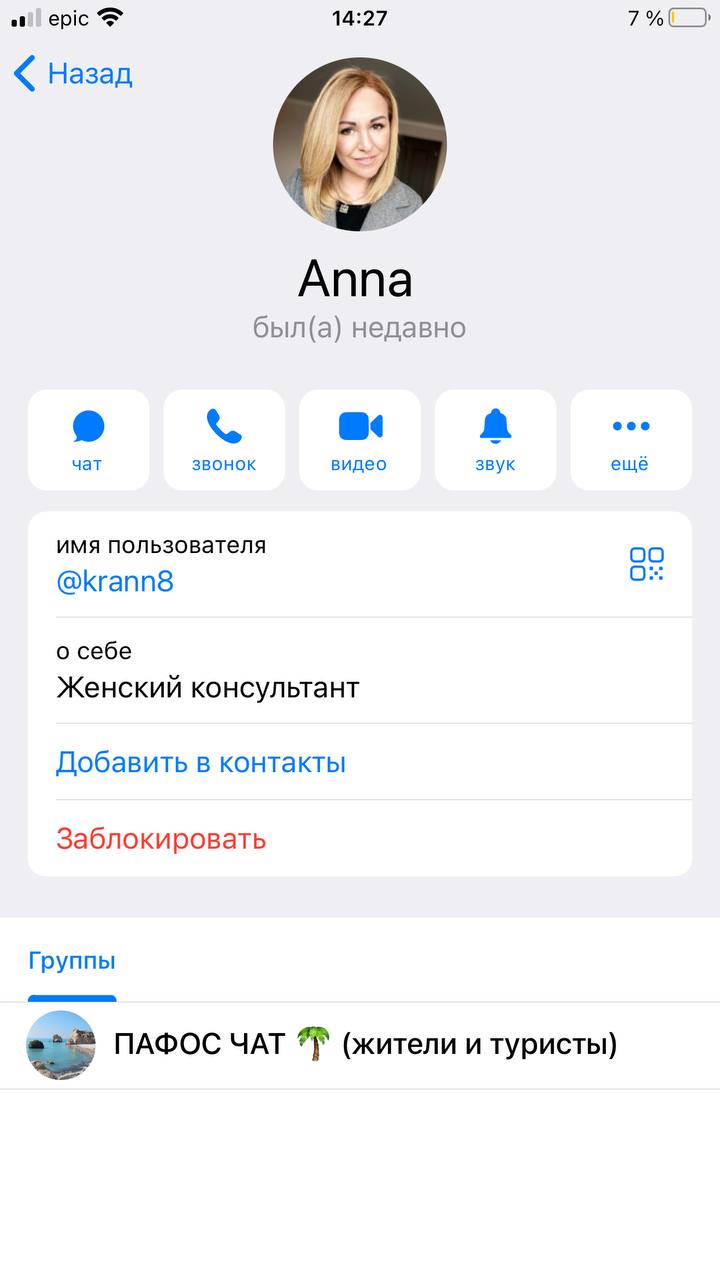Tap Заблокировать to block this user
This screenshot has height=1280, width=720.
tap(161, 839)
